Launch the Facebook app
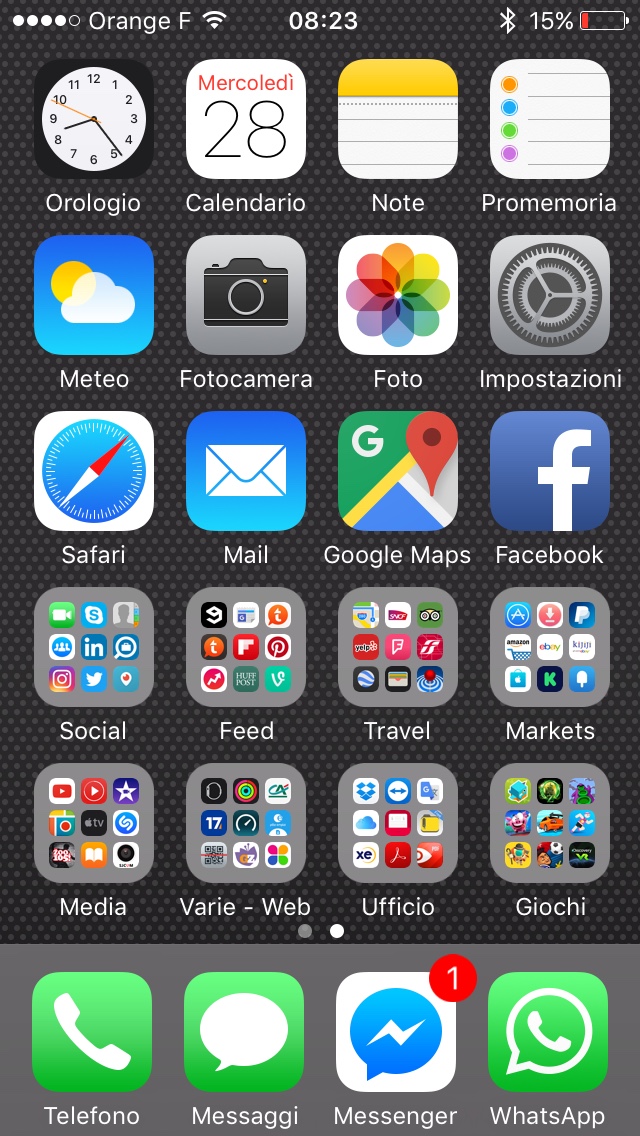 [550, 471]
